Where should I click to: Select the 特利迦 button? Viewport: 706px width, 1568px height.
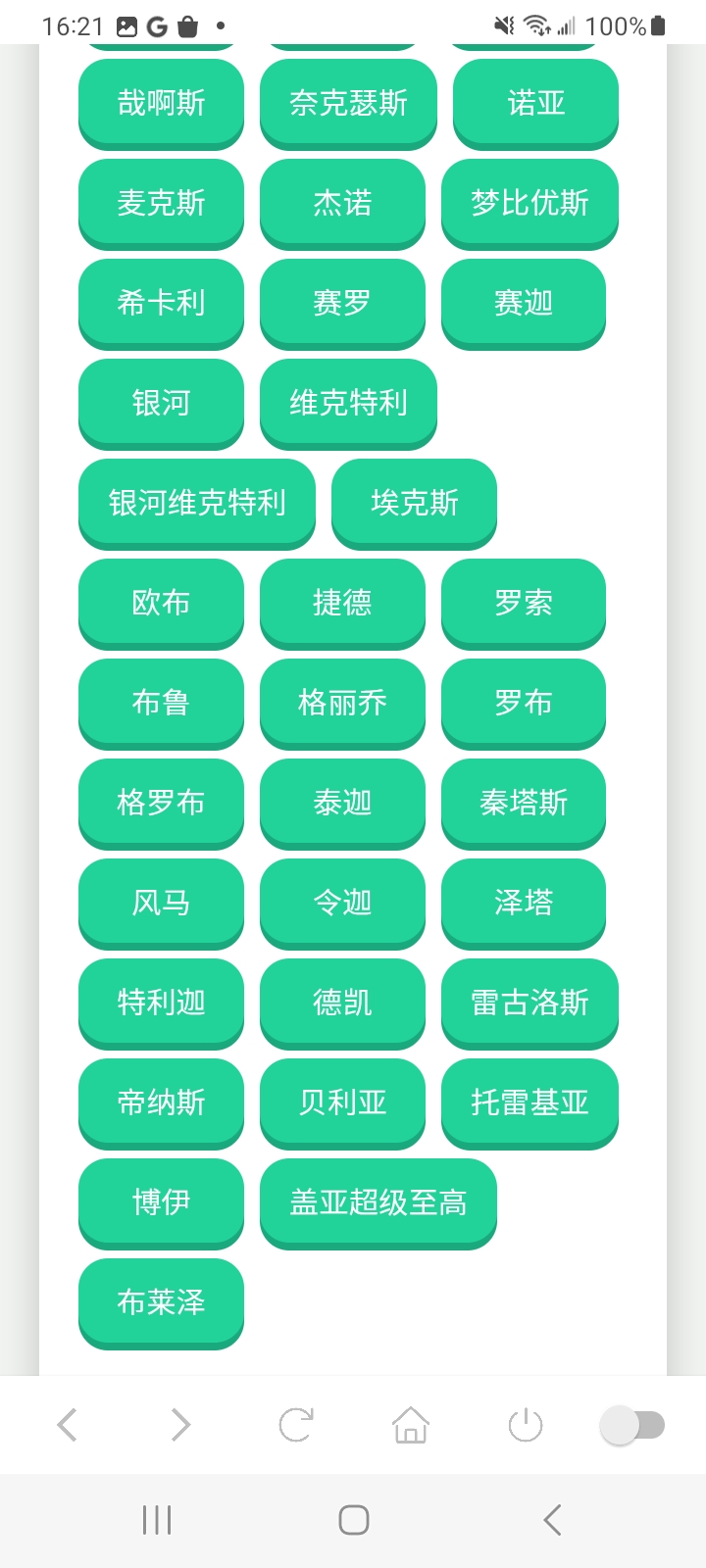161,1004
